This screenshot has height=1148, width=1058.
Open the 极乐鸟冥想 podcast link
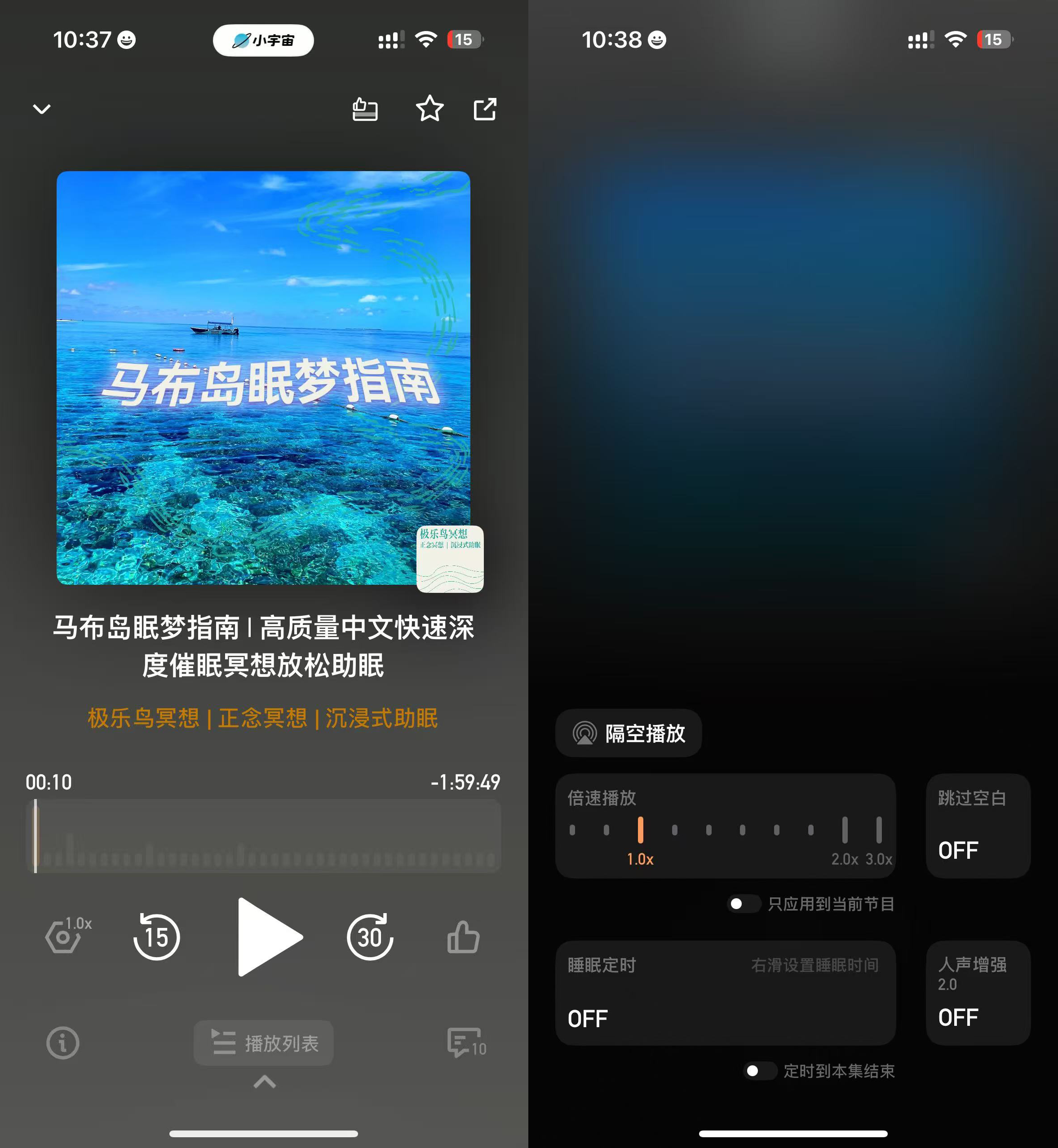click(263, 718)
